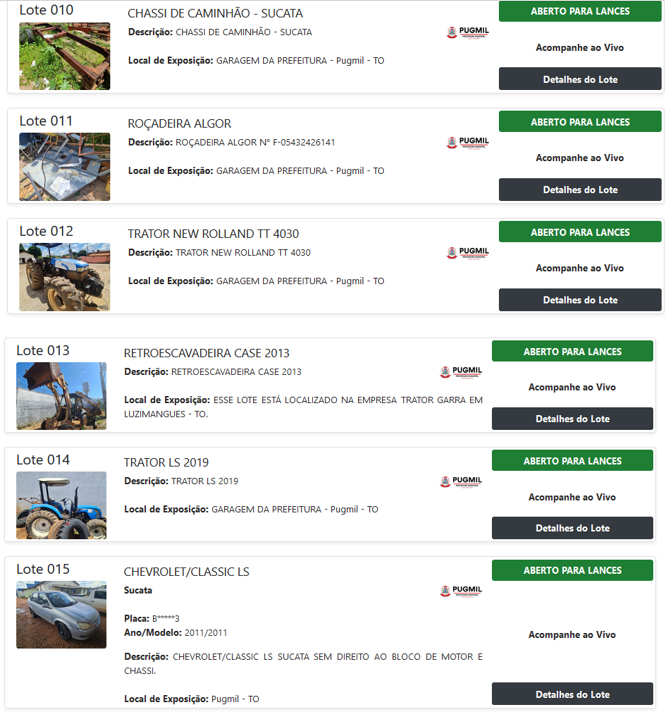Open Detalhes do Lote for Trator New Rolland
Screen dimensions: 665x717
click(x=580, y=299)
